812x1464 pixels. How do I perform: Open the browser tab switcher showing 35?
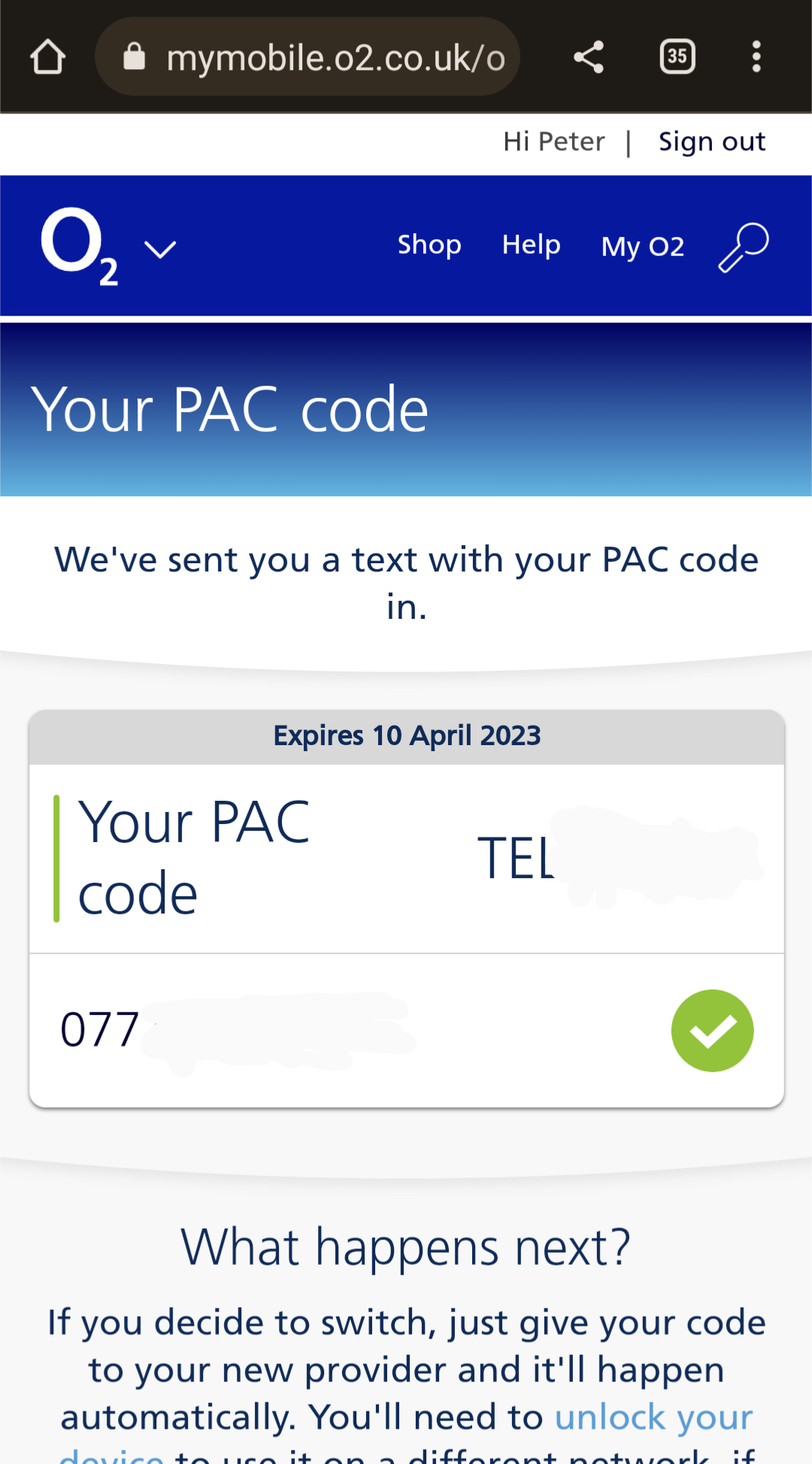pos(677,56)
